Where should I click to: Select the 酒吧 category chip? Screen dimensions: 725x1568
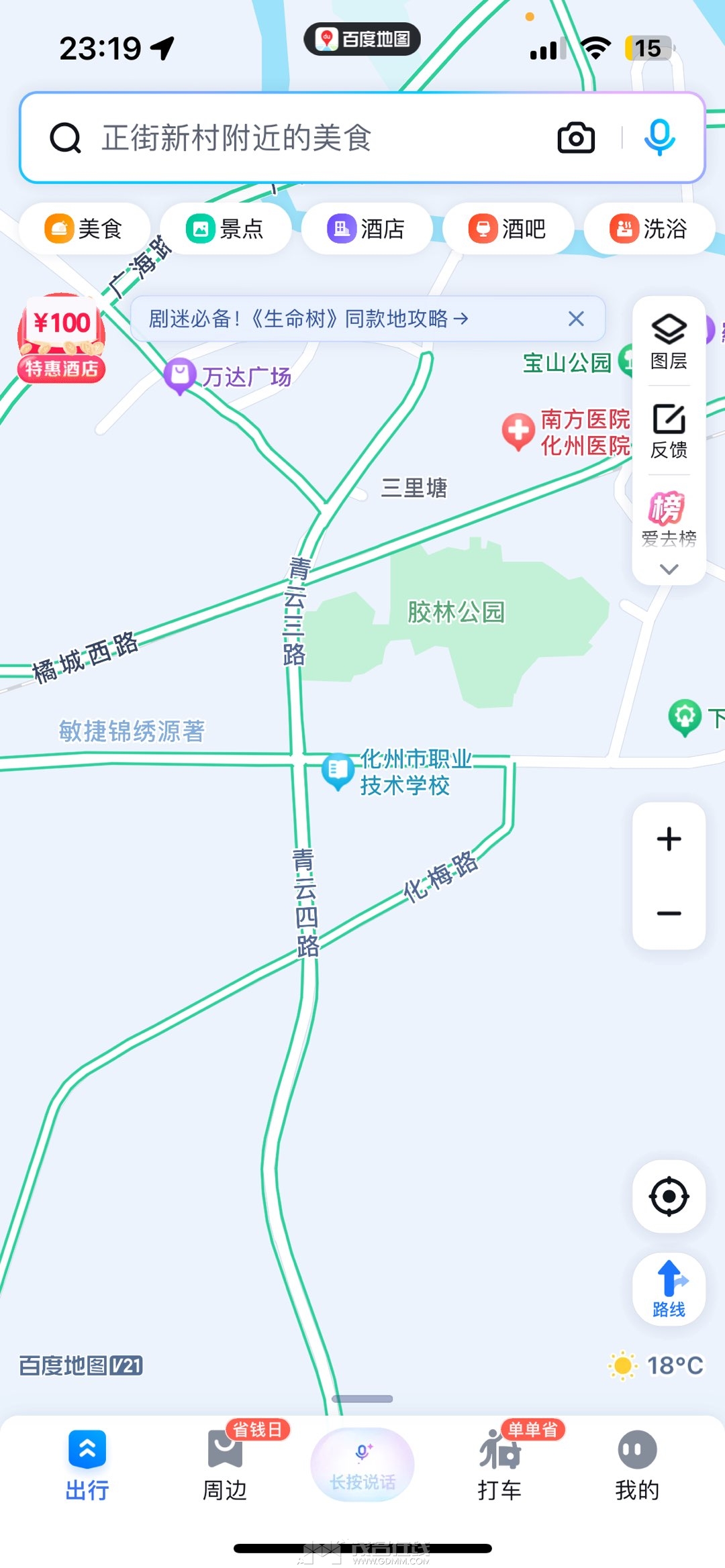pos(508,229)
